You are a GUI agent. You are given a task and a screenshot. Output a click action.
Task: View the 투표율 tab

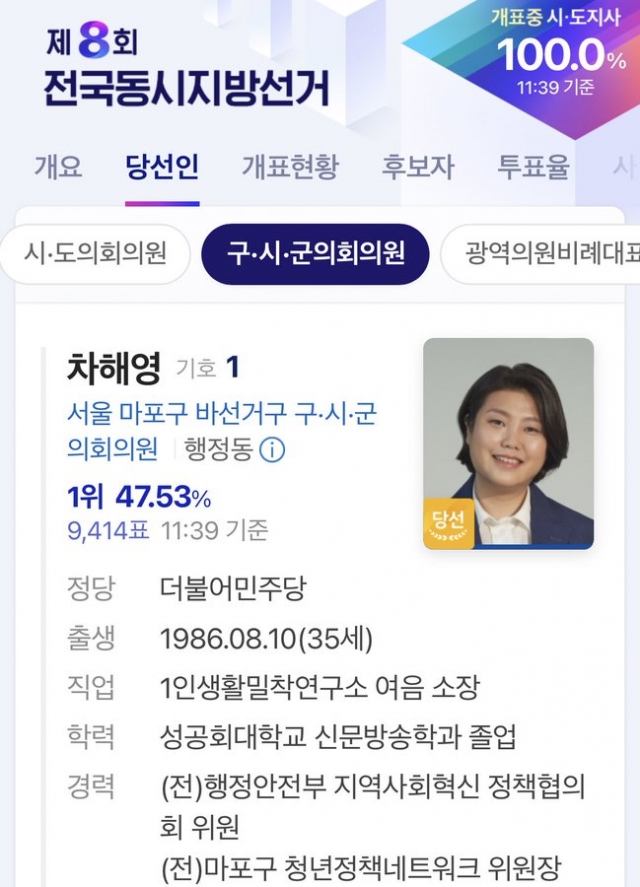click(533, 167)
